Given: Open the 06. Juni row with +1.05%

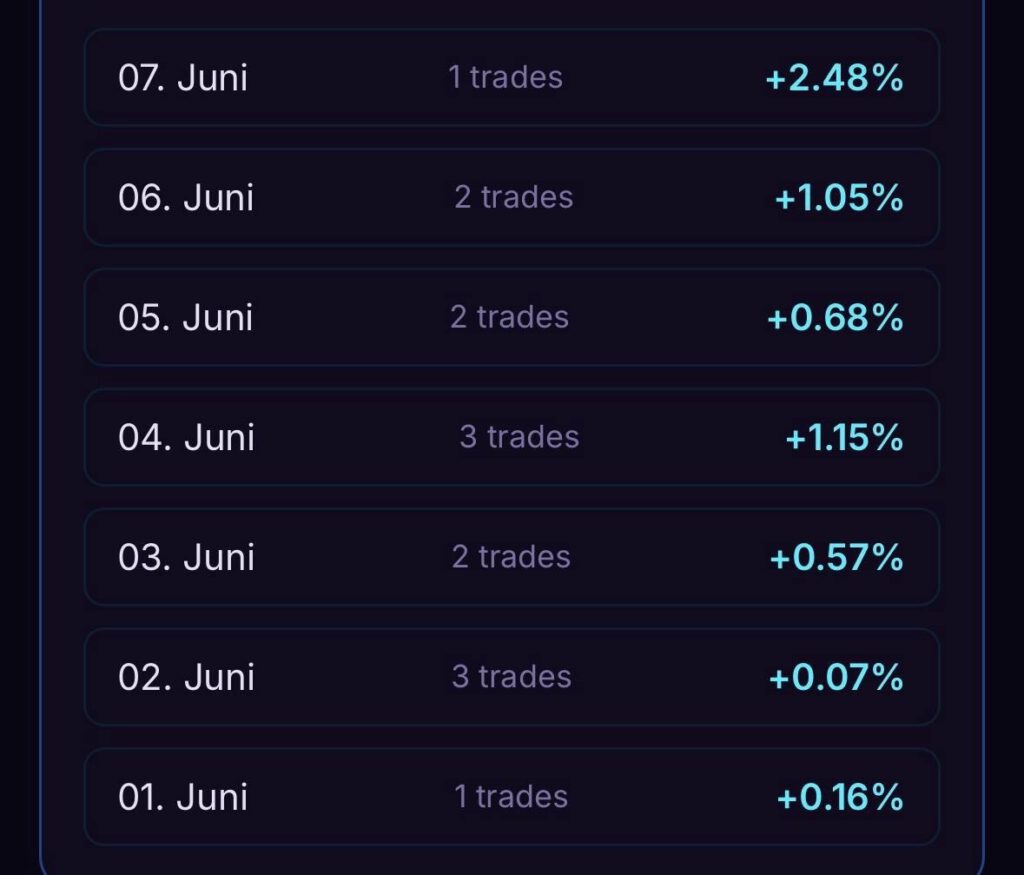Looking at the screenshot, I should pos(512,197).
